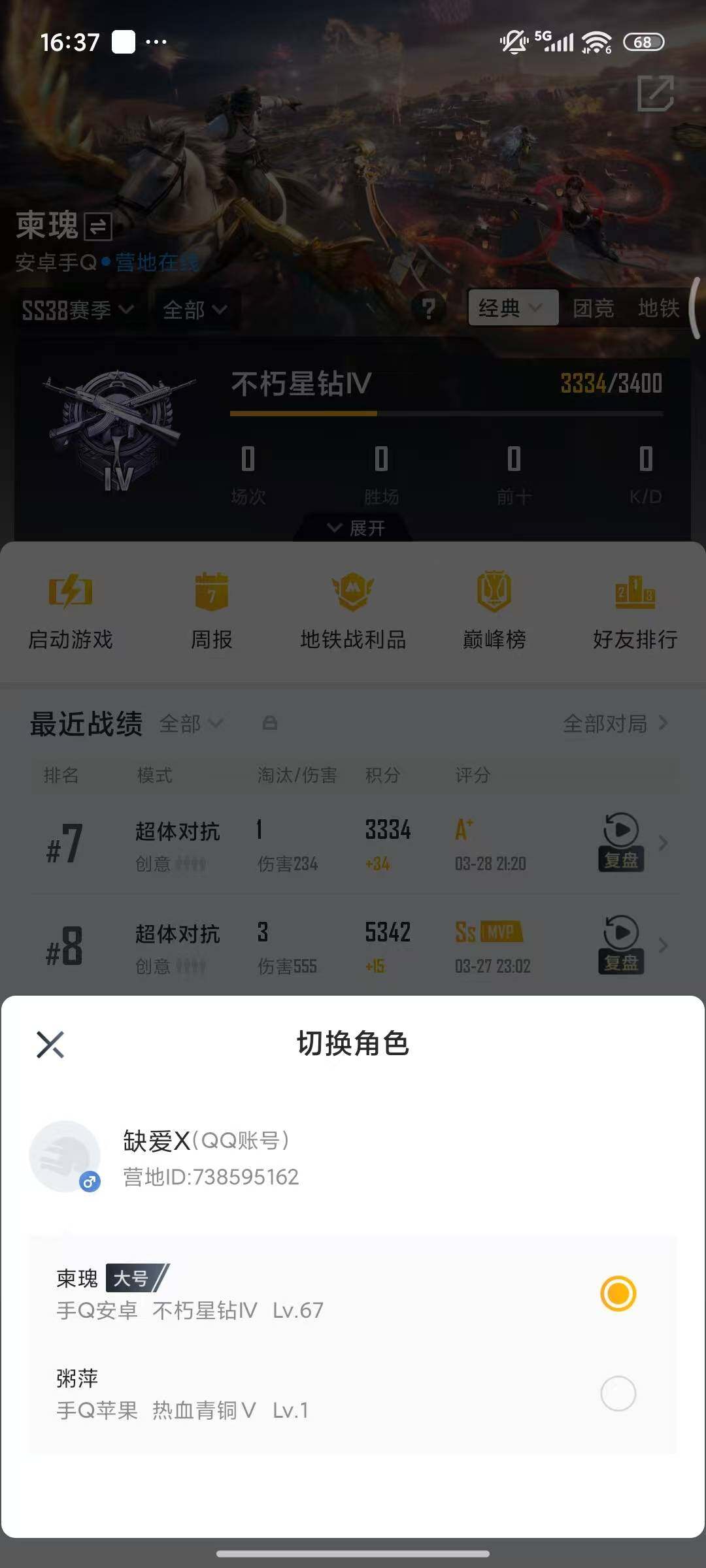Screen dimensions: 706x1568
Task: Open 地铁战利品 via its badge icon
Action: coord(353,591)
